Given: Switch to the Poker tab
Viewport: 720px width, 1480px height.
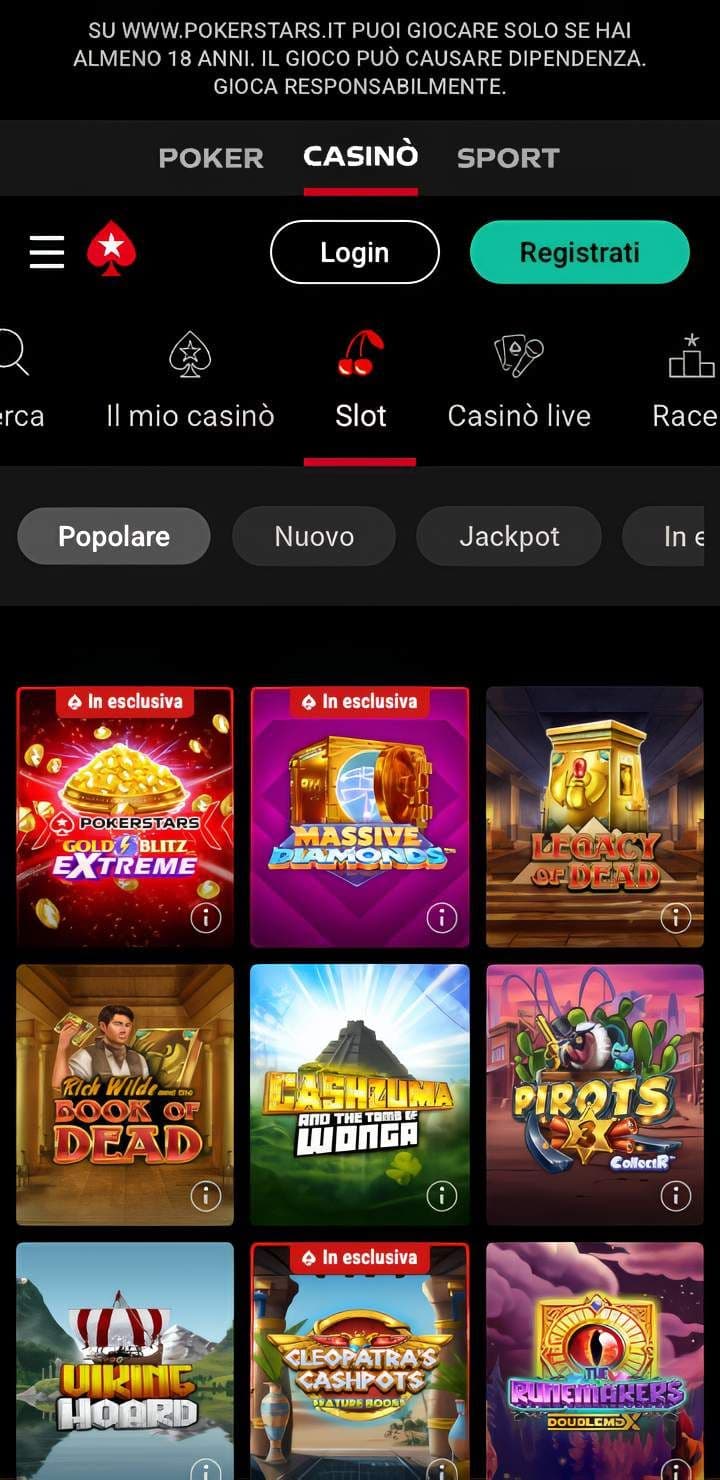Looking at the screenshot, I should [x=211, y=157].
